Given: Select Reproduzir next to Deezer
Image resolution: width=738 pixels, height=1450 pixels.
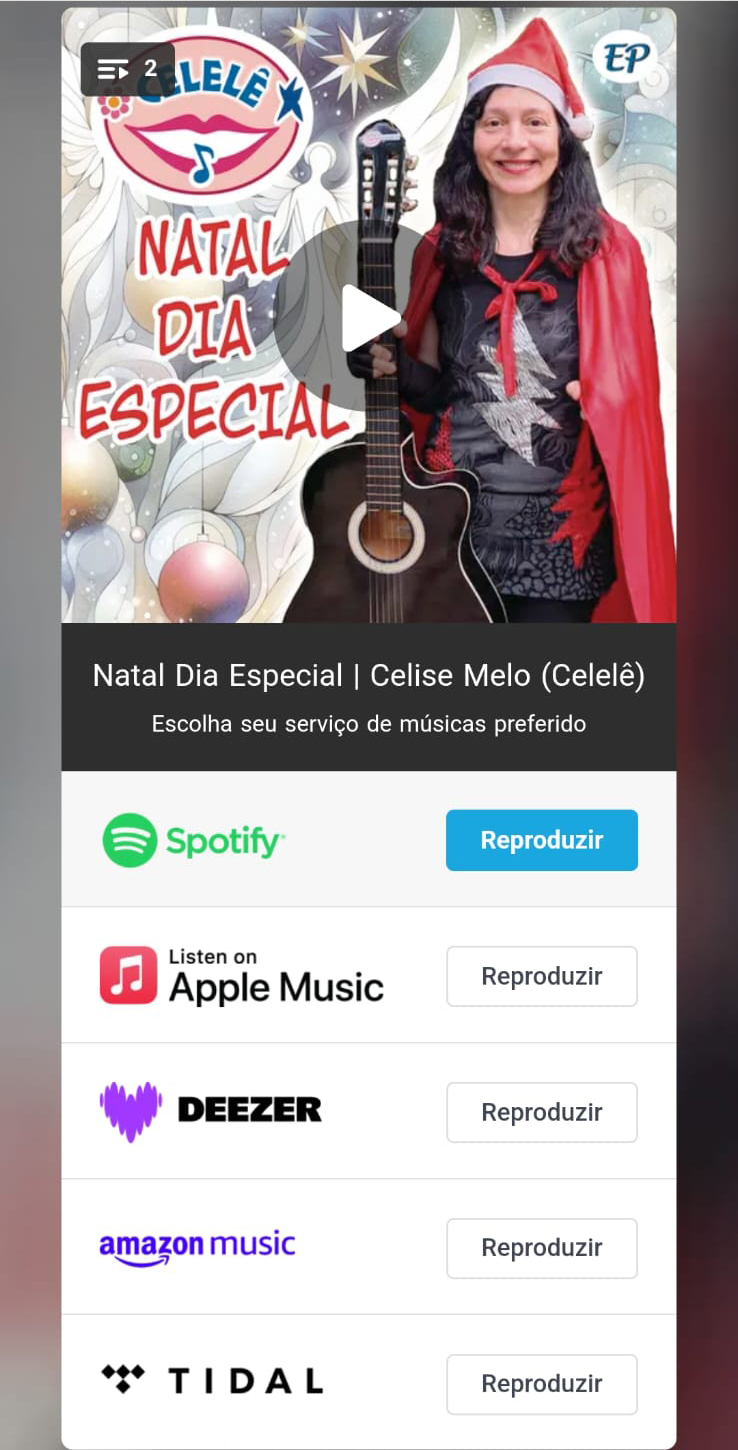Looking at the screenshot, I should point(541,1112).
